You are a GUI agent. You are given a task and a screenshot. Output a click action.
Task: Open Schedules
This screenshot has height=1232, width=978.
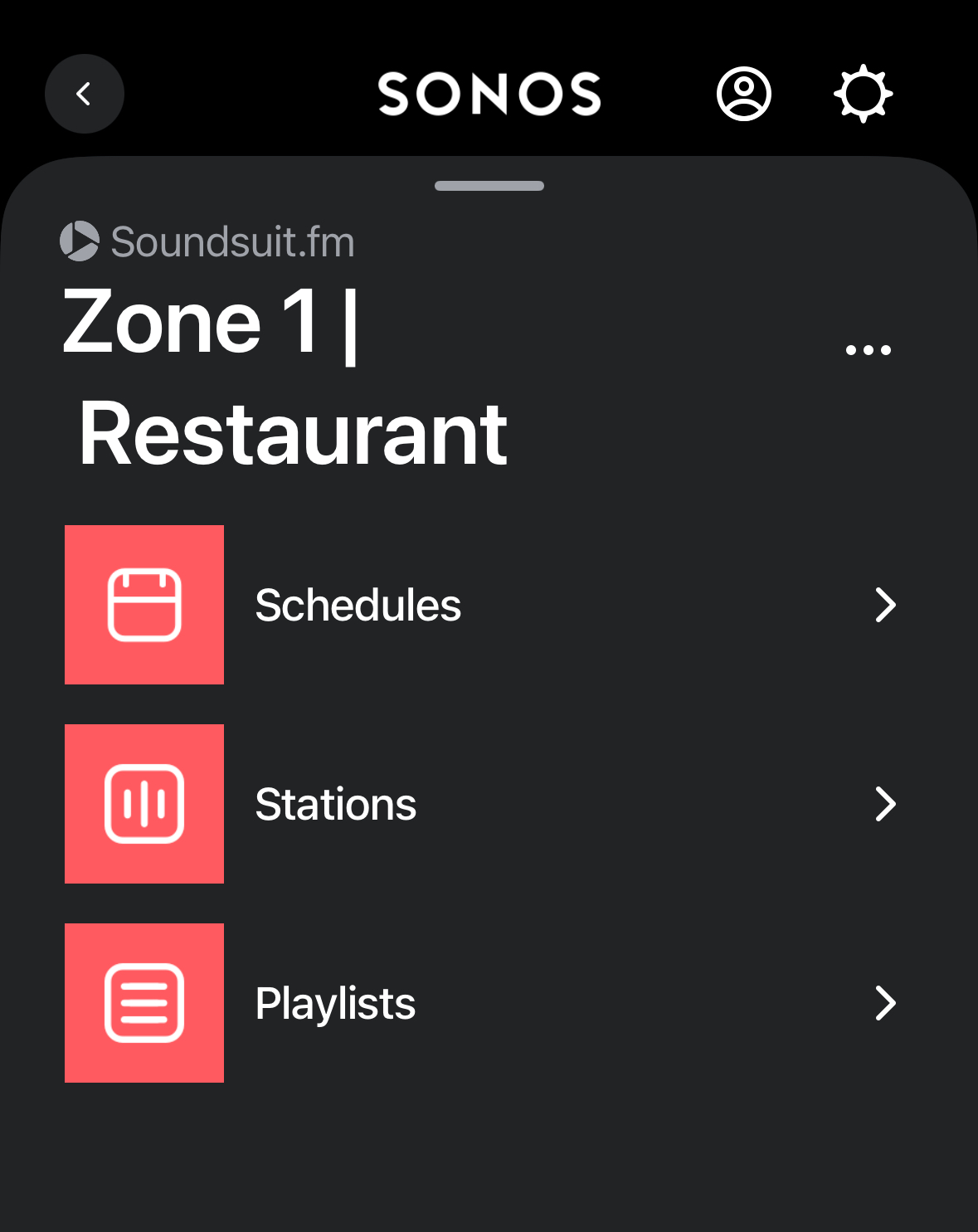coord(481,605)
